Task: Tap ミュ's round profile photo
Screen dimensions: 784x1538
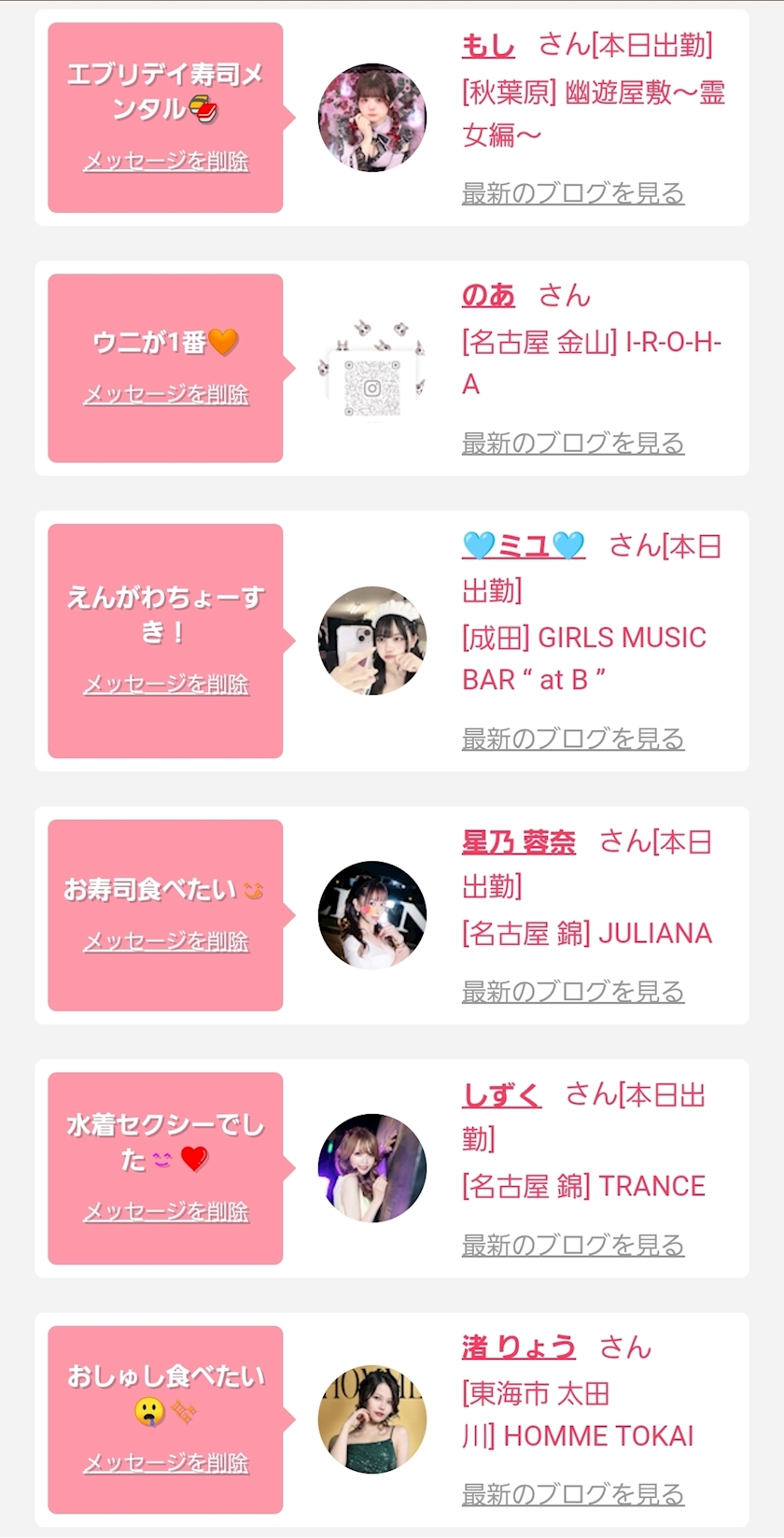Action: [372, 641]
